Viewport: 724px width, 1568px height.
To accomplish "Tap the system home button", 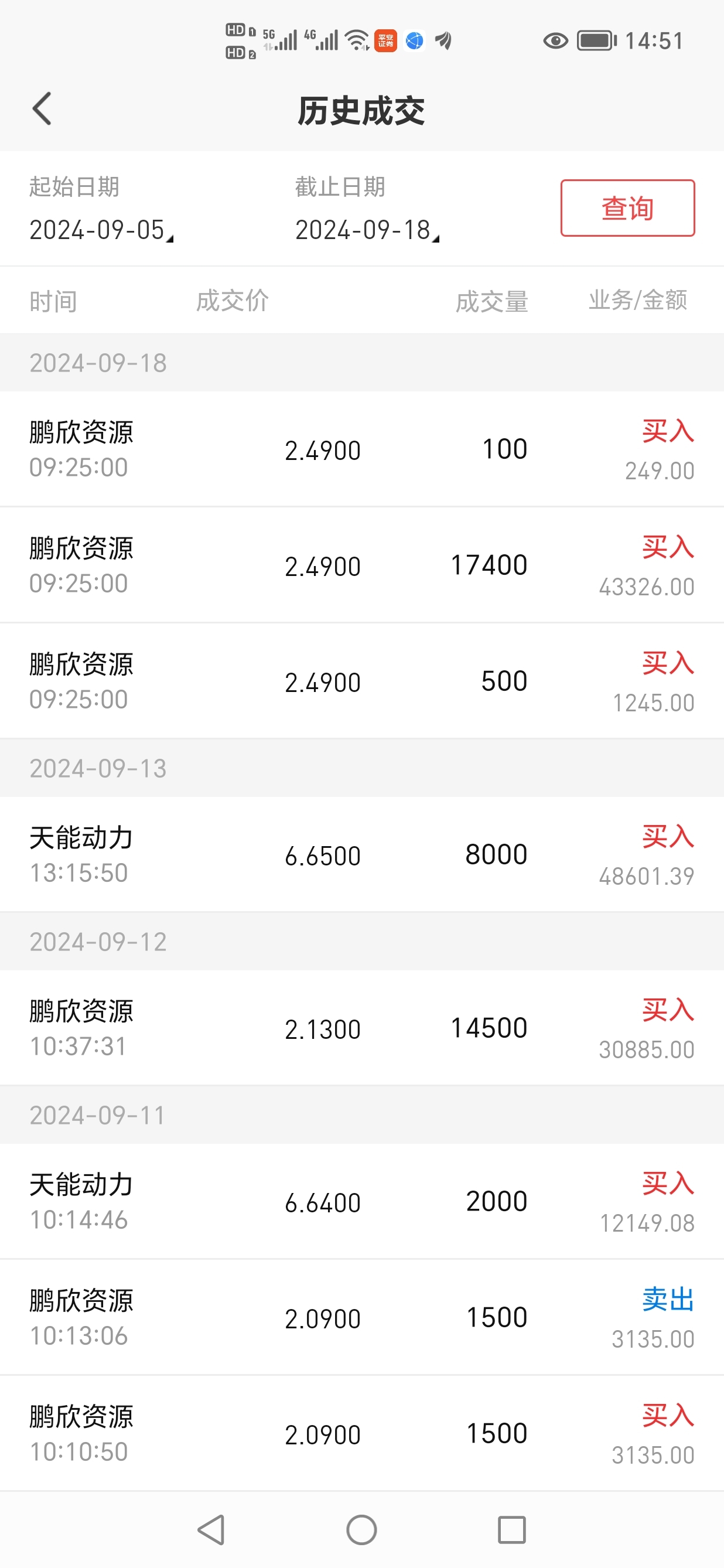I will [x=361, y=1530].
